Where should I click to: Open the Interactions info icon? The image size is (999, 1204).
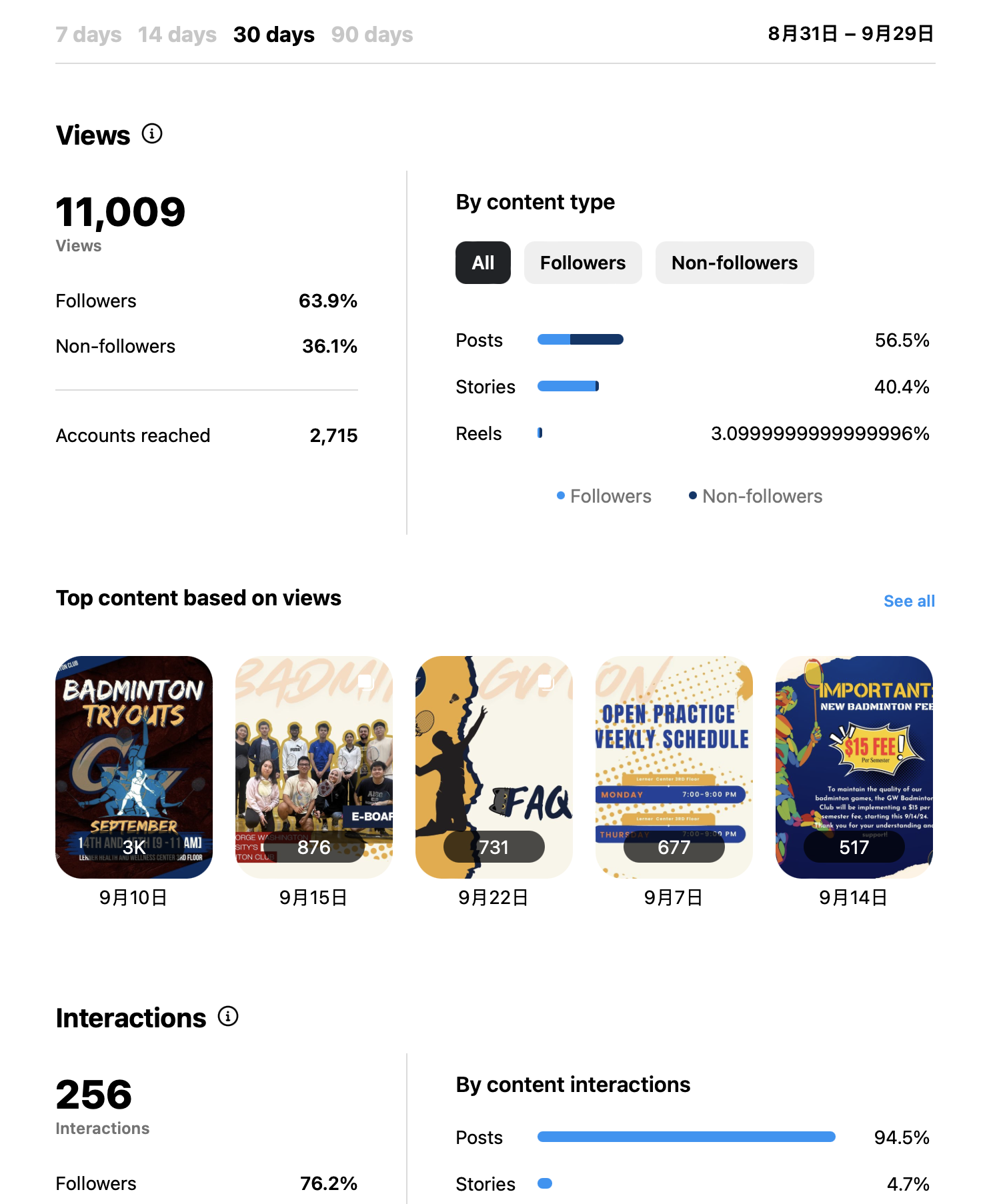pos(228,1017)
